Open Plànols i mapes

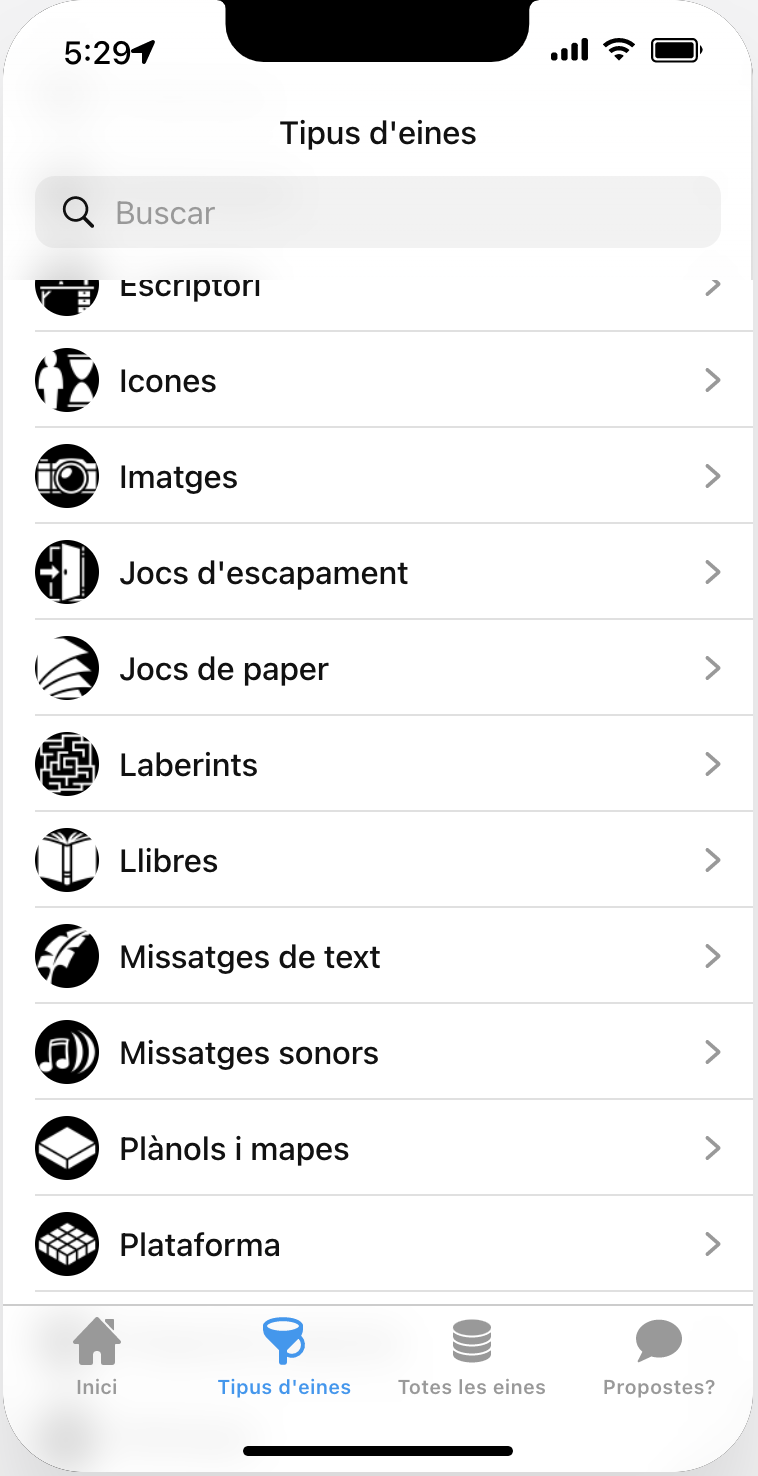point(378,1149)
